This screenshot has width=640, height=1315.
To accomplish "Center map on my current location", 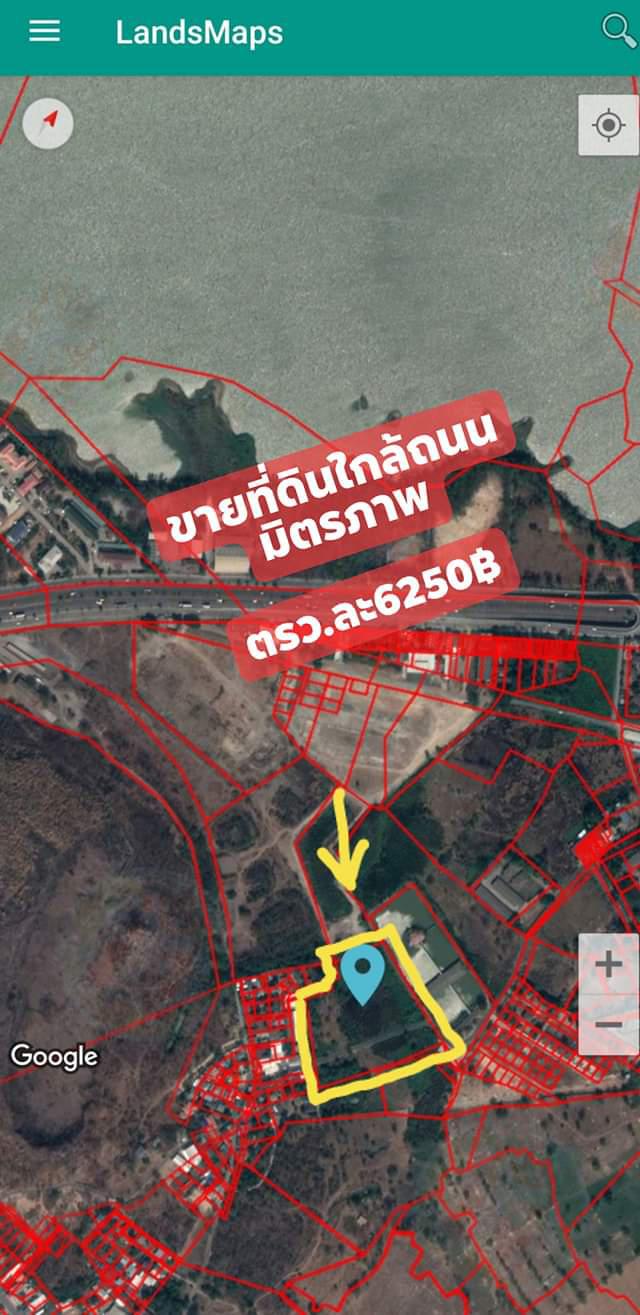I will click(608, 126).
